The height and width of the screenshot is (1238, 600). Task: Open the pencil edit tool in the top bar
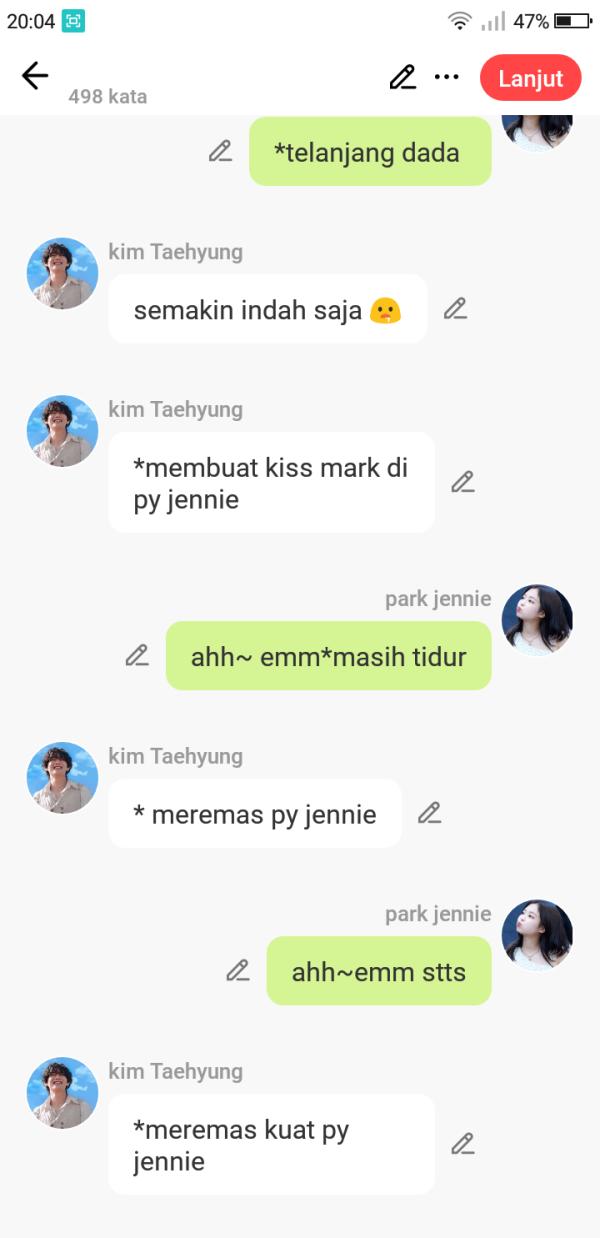pyautogui.click(x=402, y=77)
